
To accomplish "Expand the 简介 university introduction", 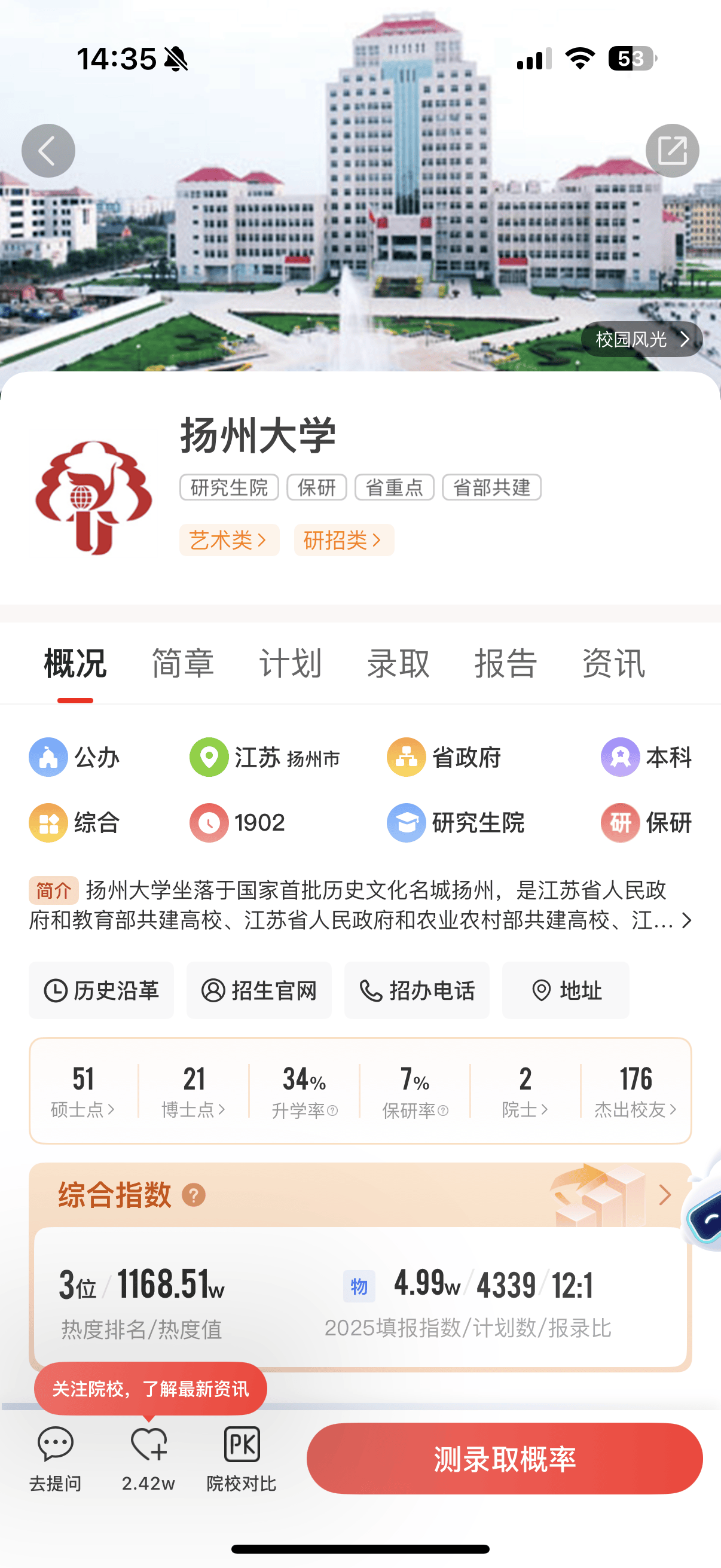I will pos(686,920).
